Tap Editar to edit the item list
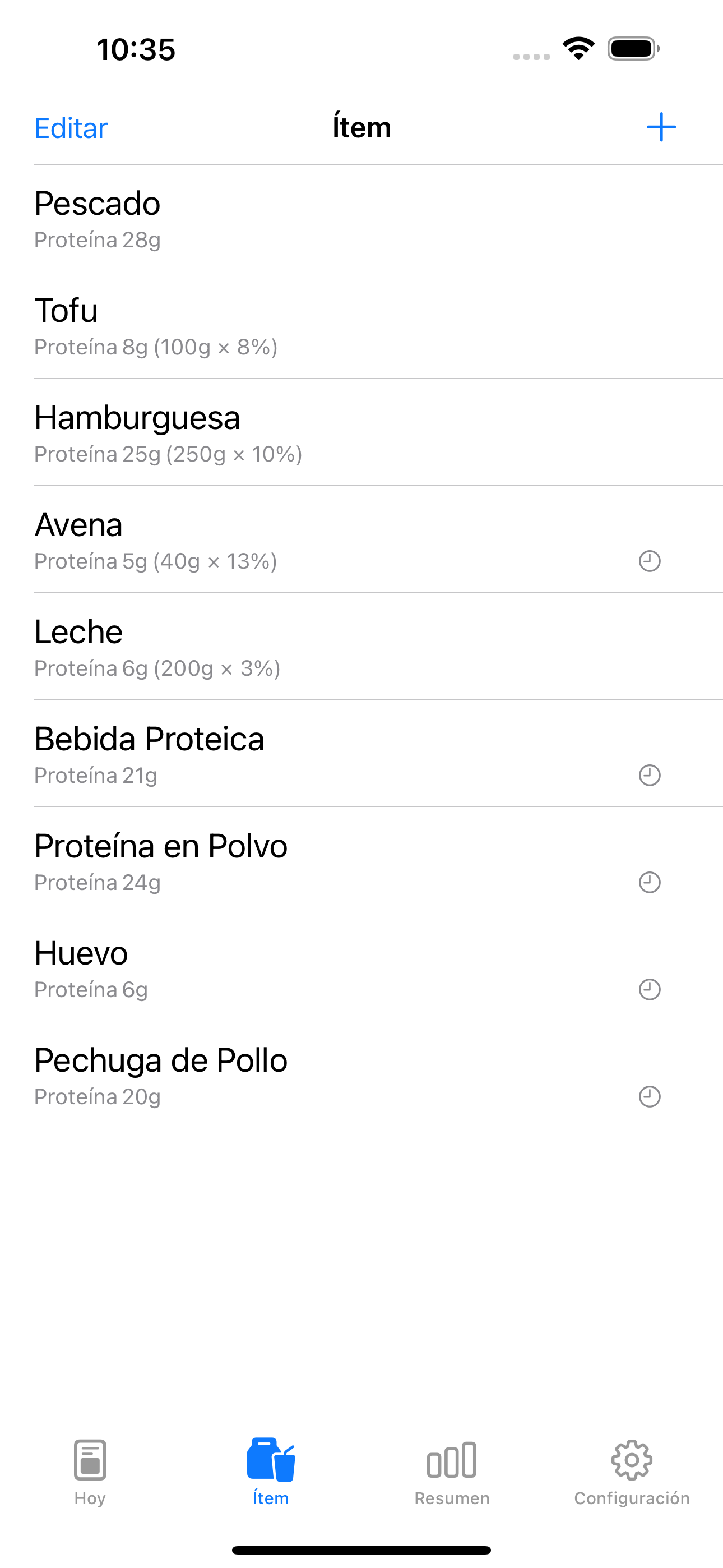 pyautogui.click(x=71, y=128)
